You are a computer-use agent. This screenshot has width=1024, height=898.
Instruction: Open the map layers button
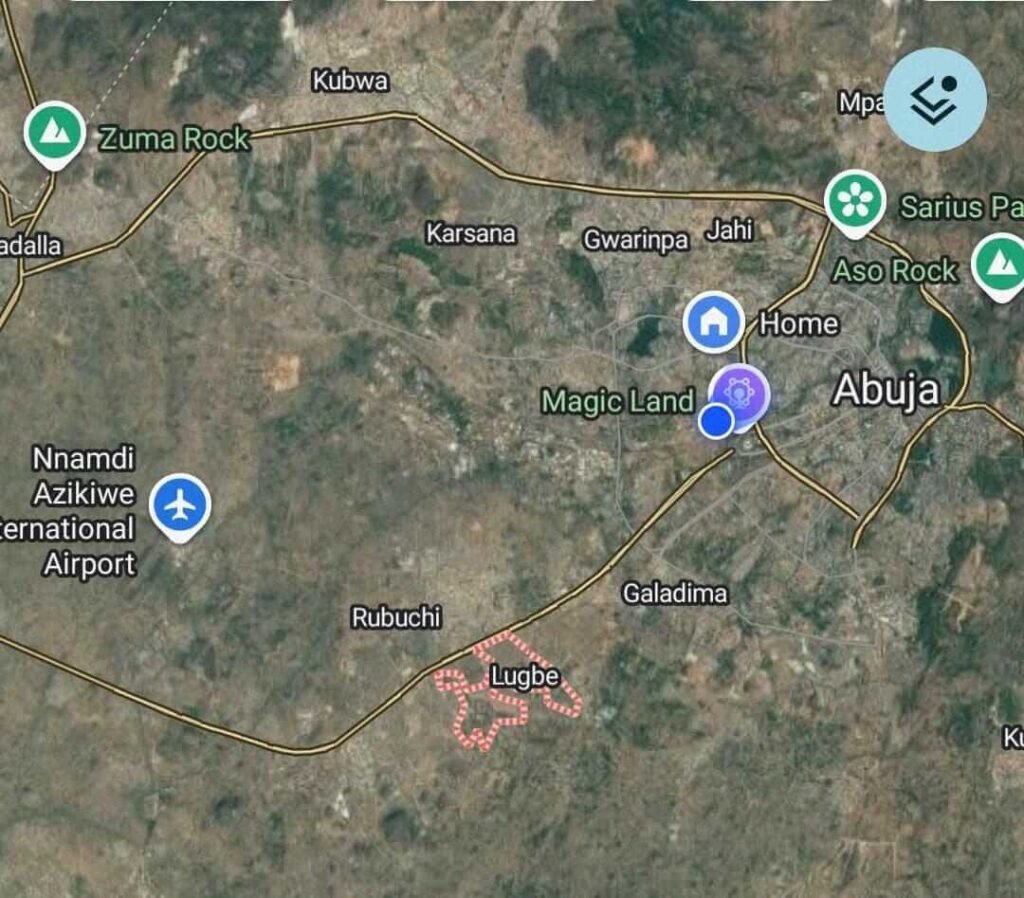(935, 99)
